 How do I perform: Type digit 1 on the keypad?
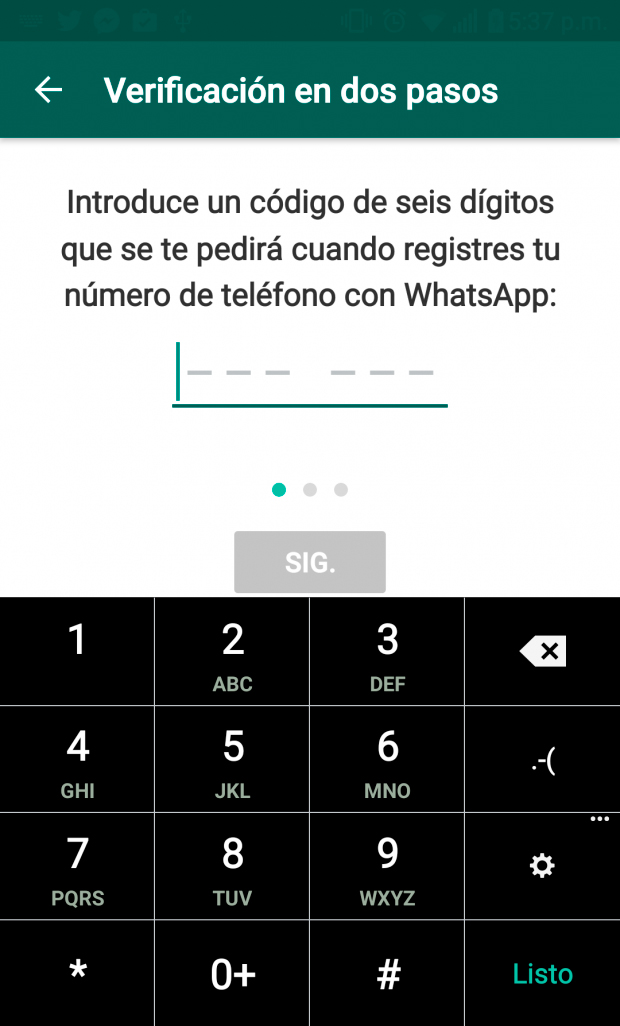pos(77,651)
